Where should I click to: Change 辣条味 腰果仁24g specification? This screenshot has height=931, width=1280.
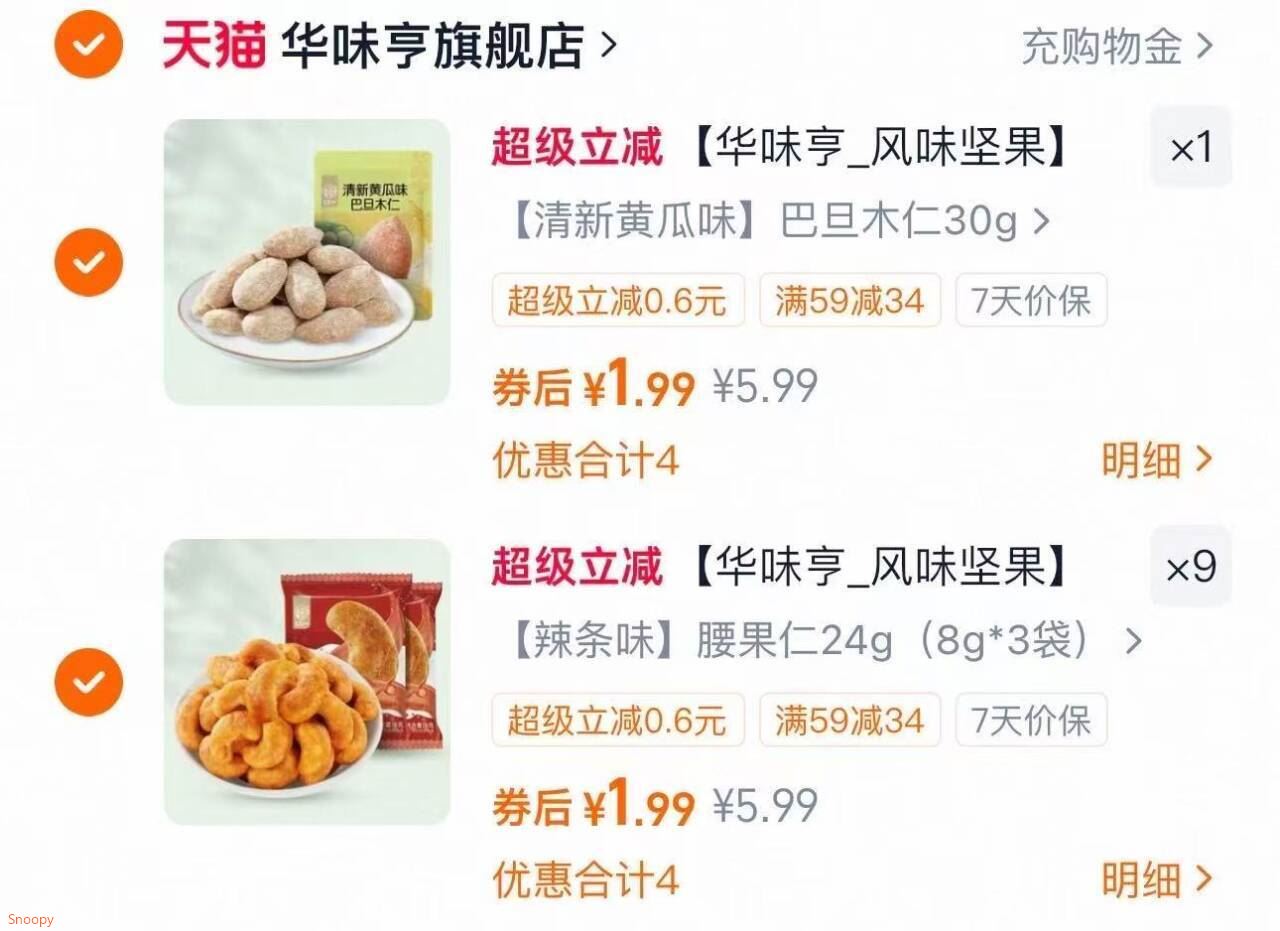point(825,642)
